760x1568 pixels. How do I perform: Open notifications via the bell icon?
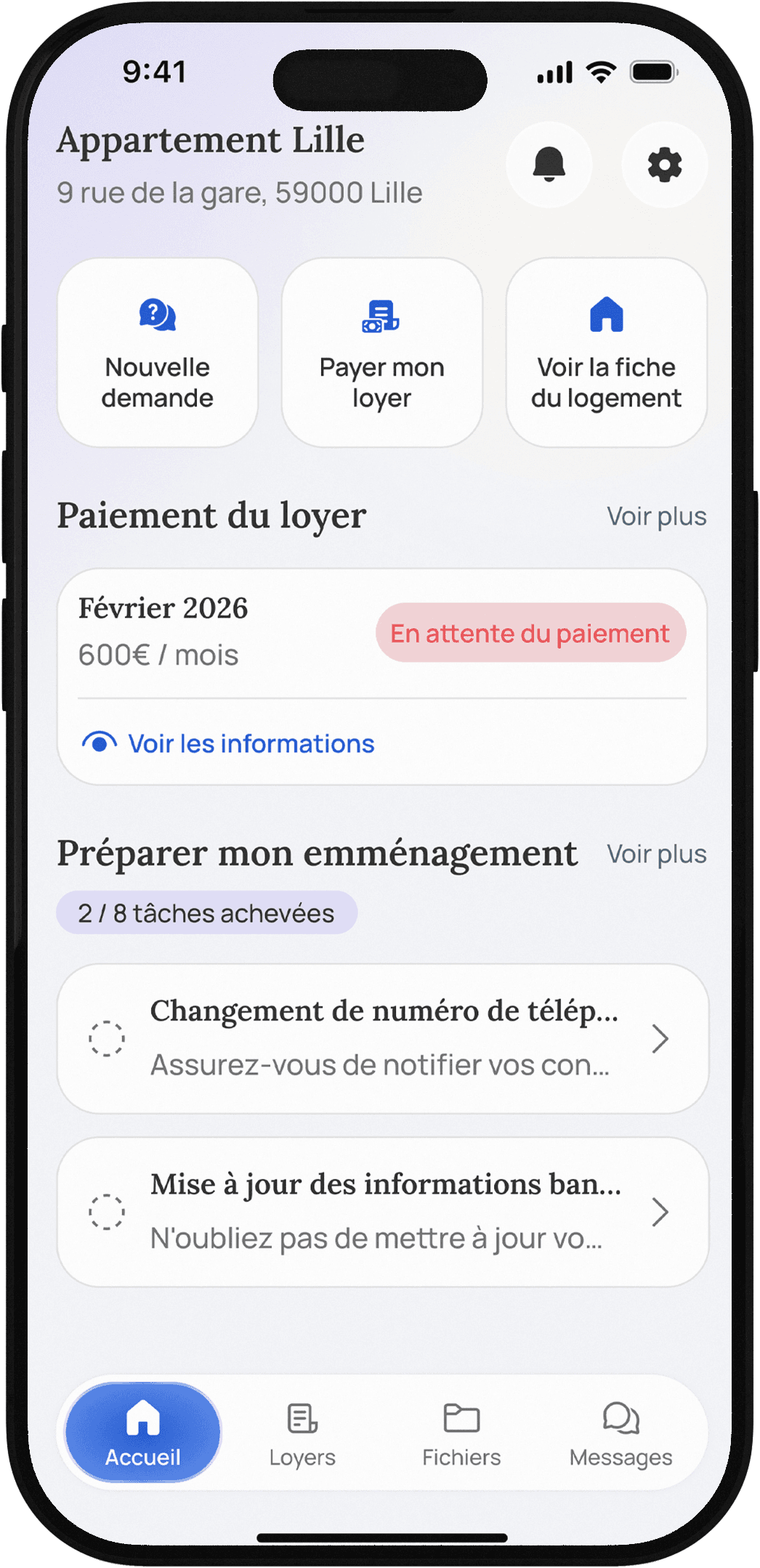tap(550, 164)
